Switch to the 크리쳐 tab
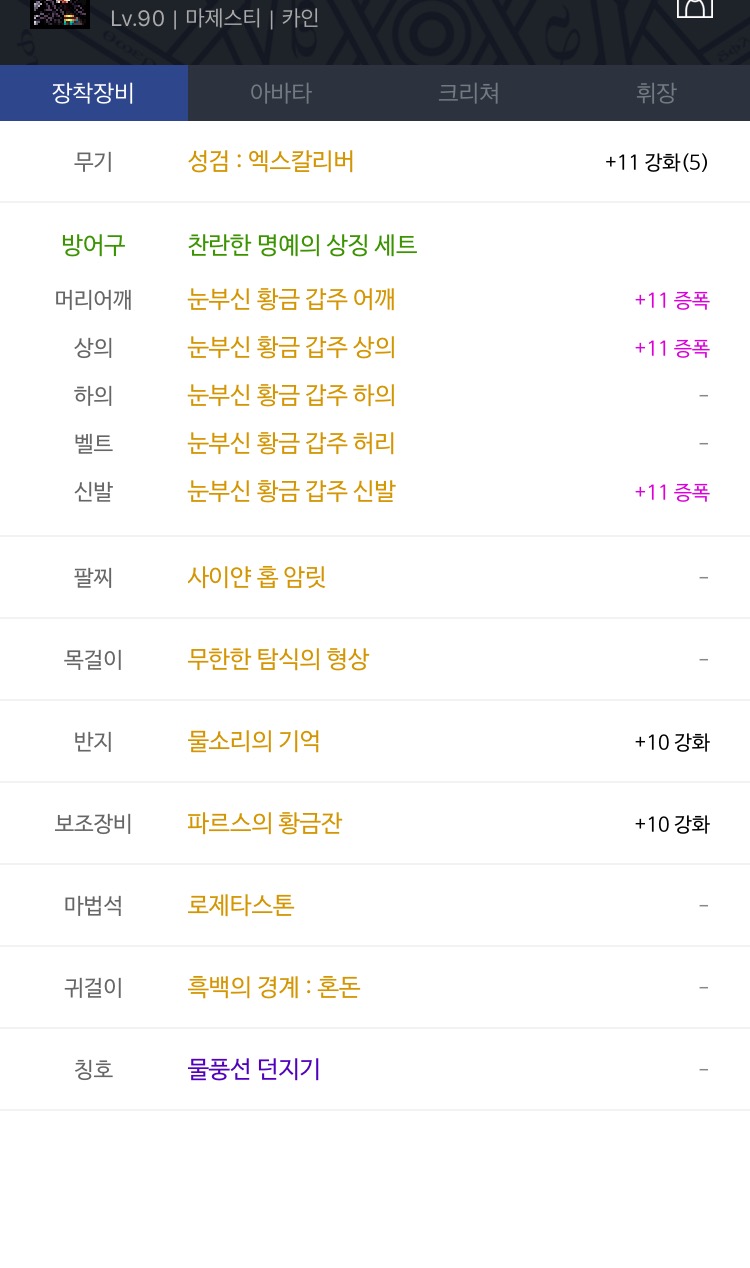750x1268 pixels. 468,93
